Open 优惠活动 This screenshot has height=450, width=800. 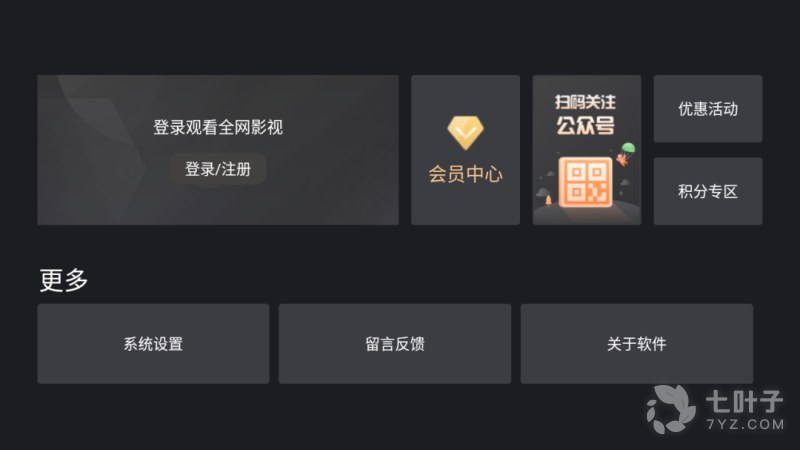tap(708, 109)
